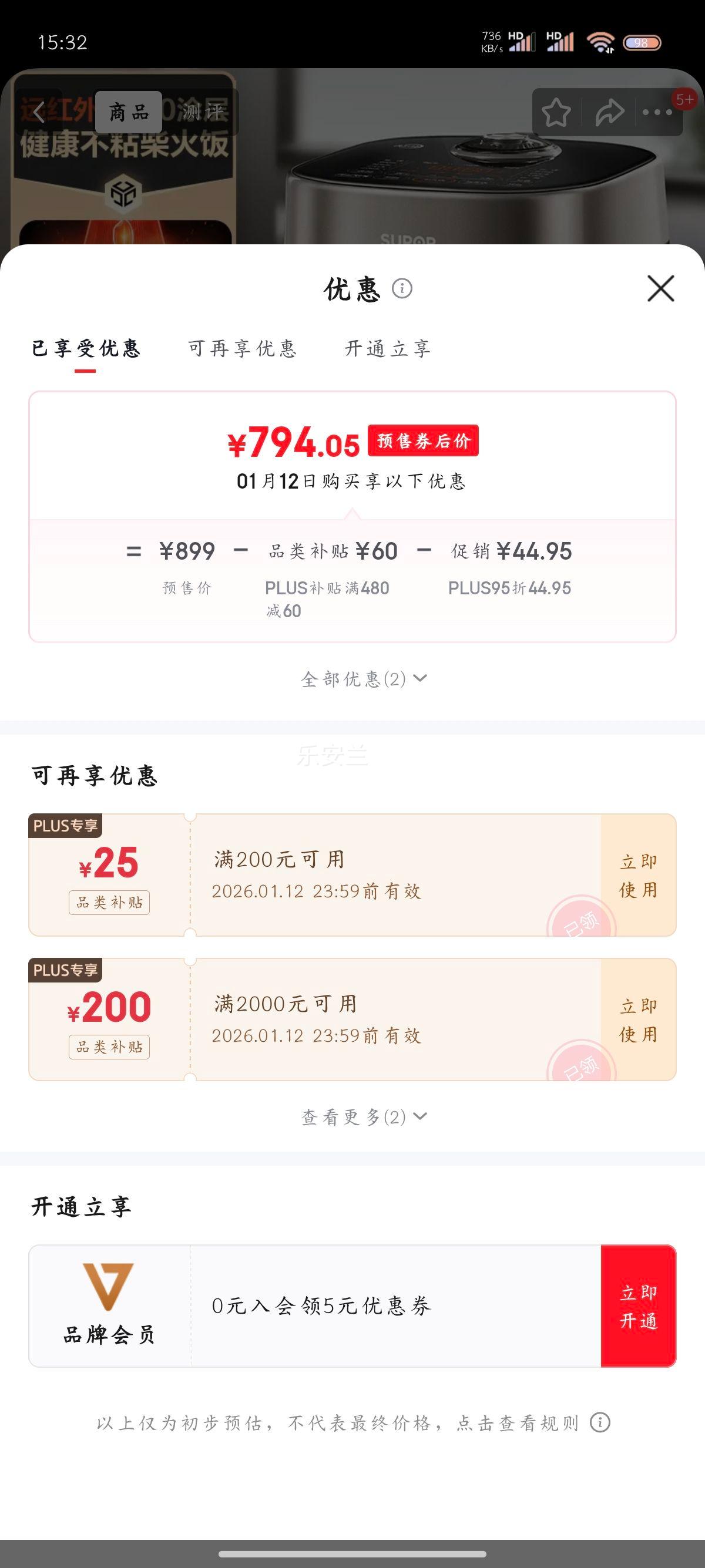Switch to the 商品 tab
Viewport: 705px width, 1568px height.
pos(129,113)
